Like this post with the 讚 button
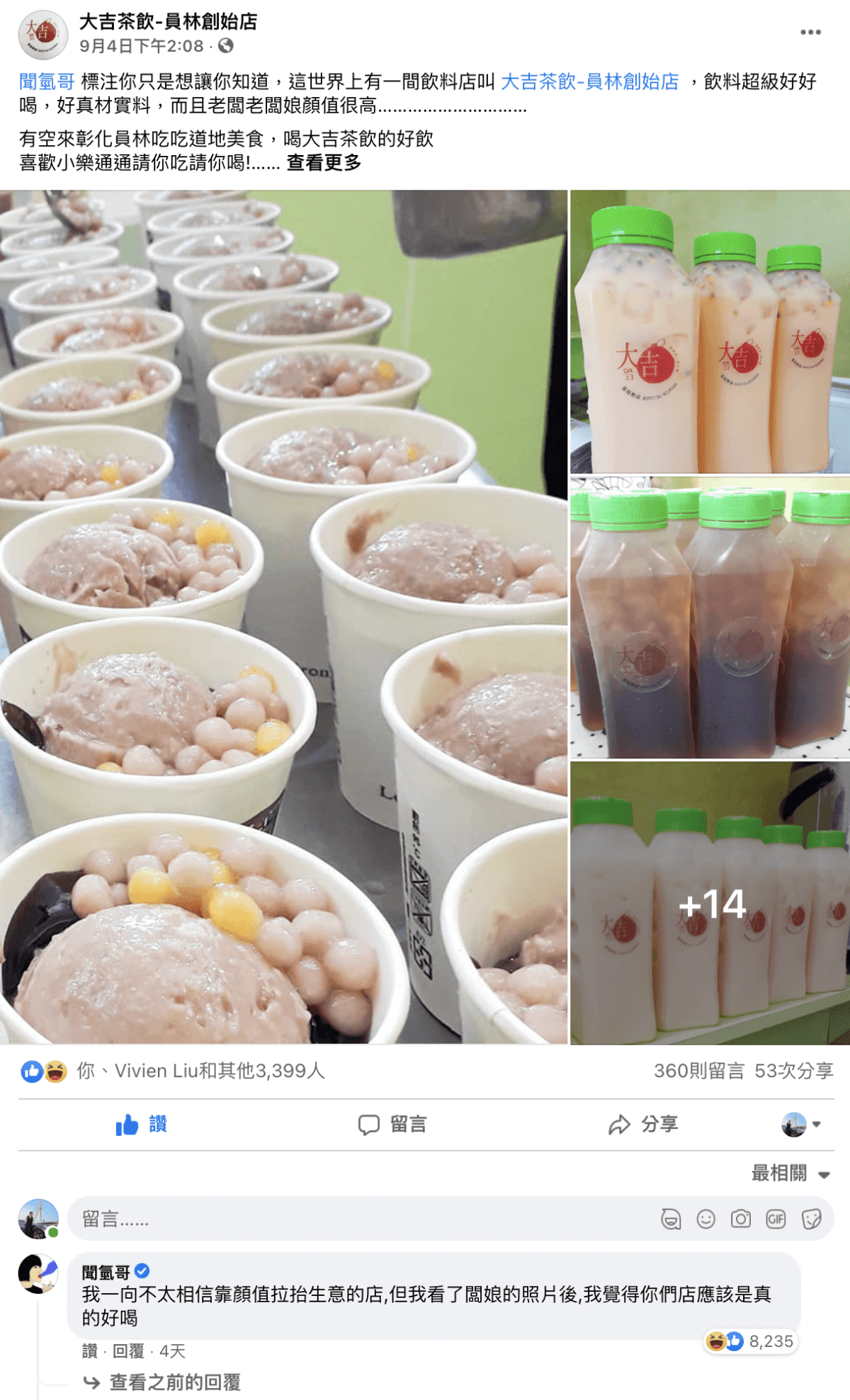The height and width of the screenshot is (1400, 850). tap(142, 1124)
